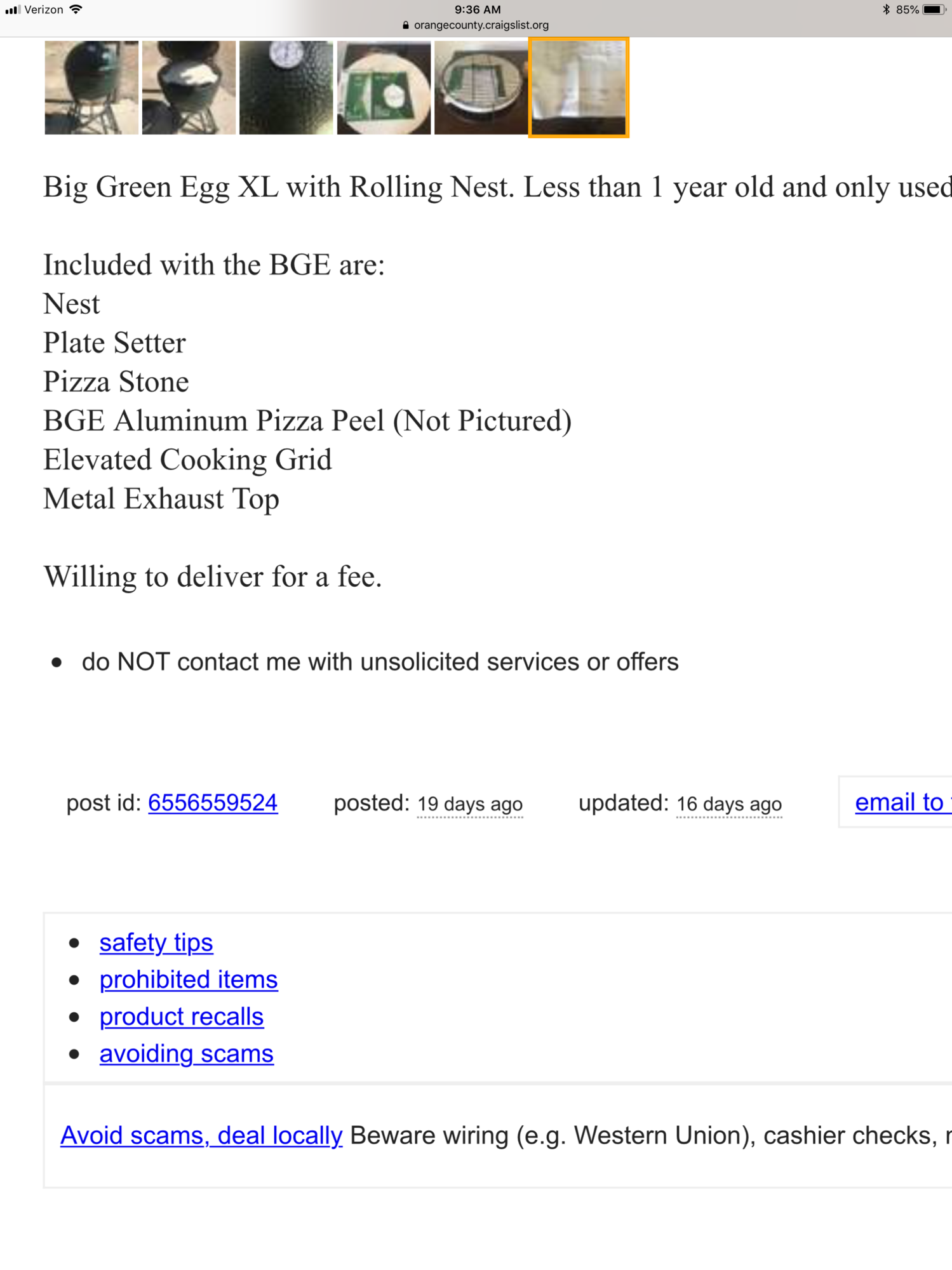The image size is (952, 1270).
Task: Show the exact updated date
Action: [x=729, y=804]
